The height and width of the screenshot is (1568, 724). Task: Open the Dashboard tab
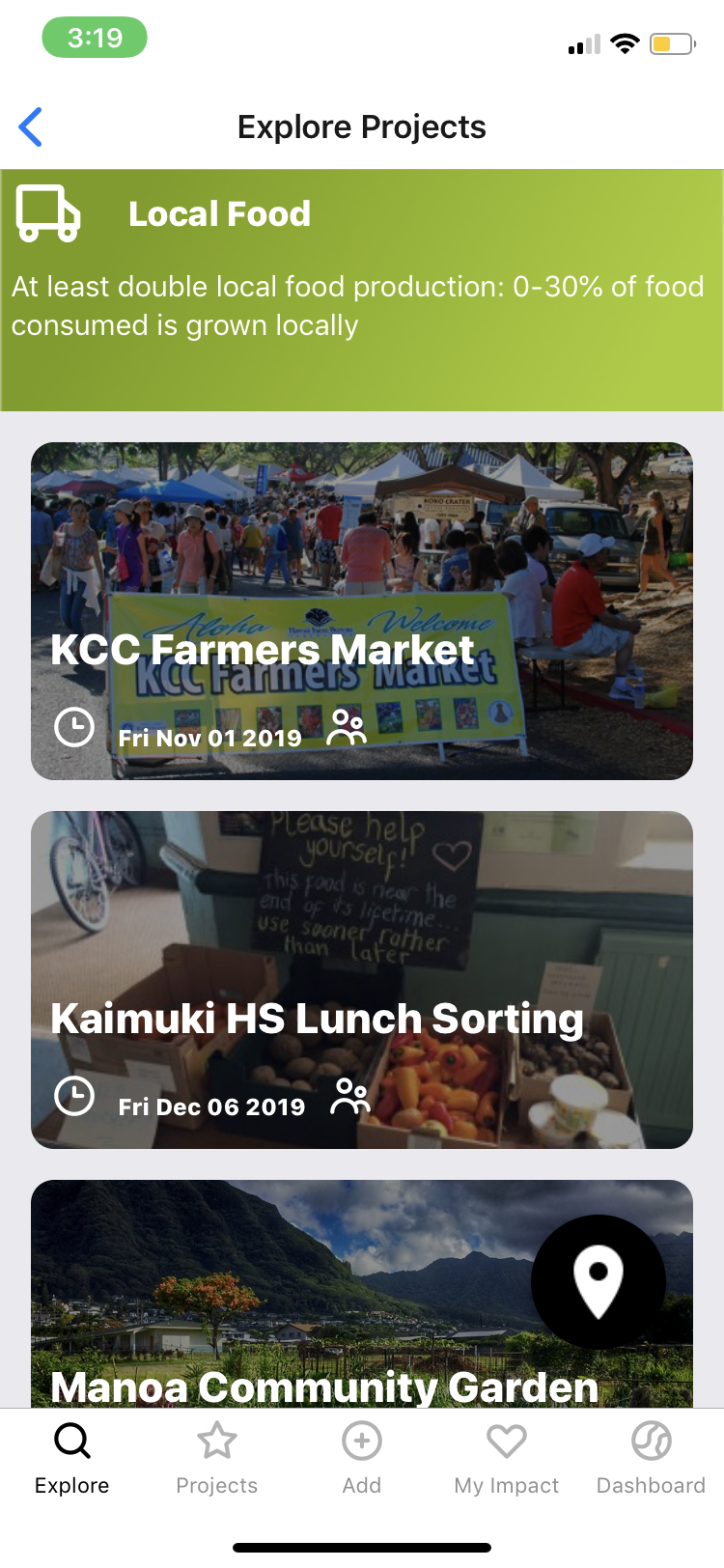(x=651, y=1458)
